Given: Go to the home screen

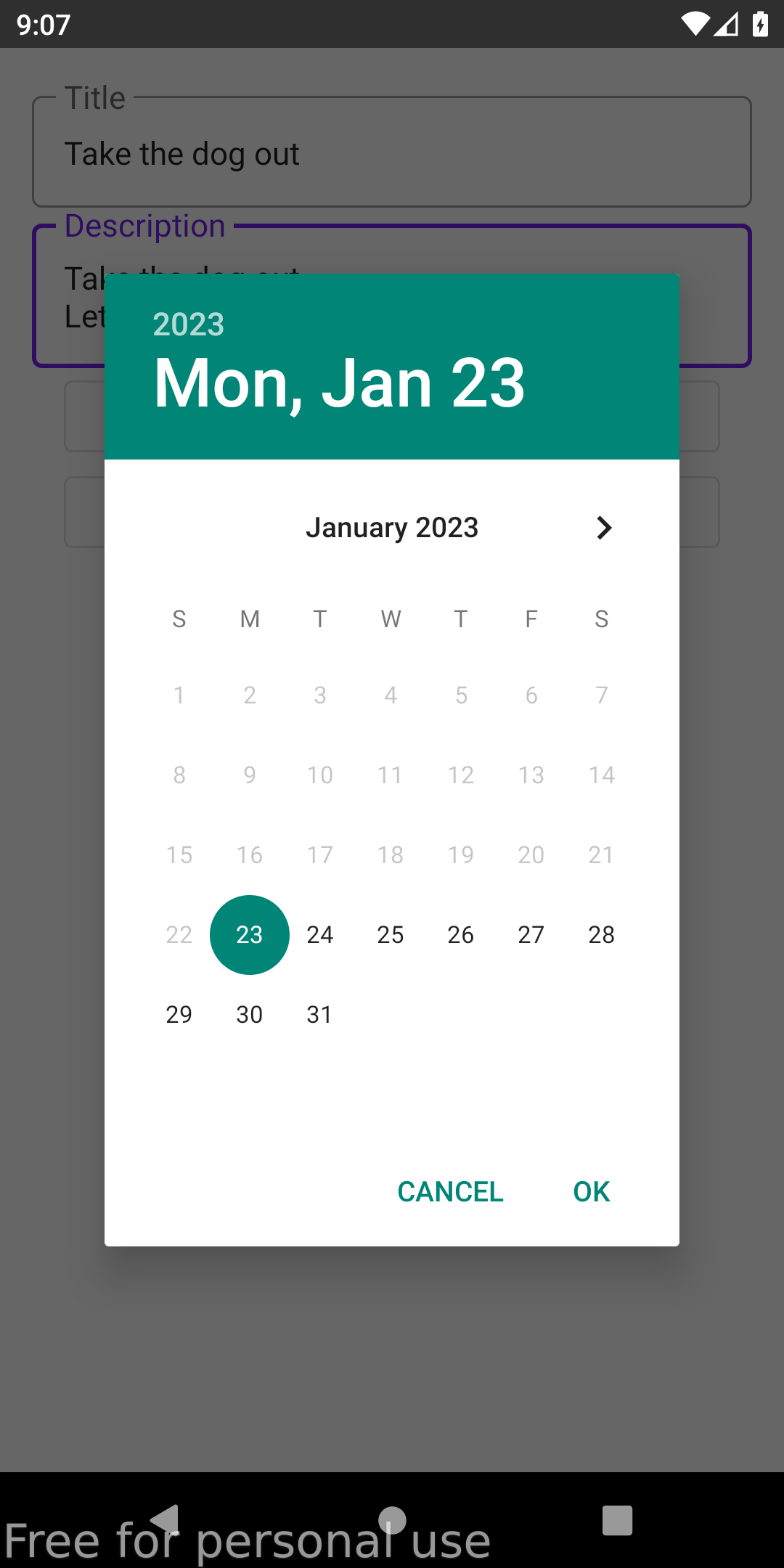Looking at the screenshot, I should click(x=392, y=1519).
